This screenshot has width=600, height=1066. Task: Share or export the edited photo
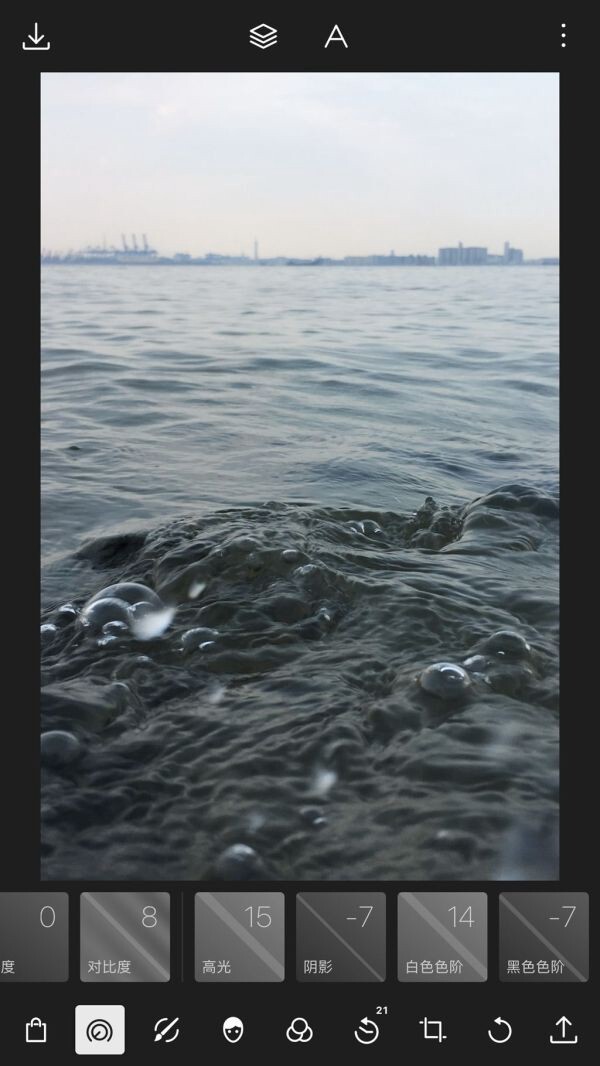point(564,1030)
